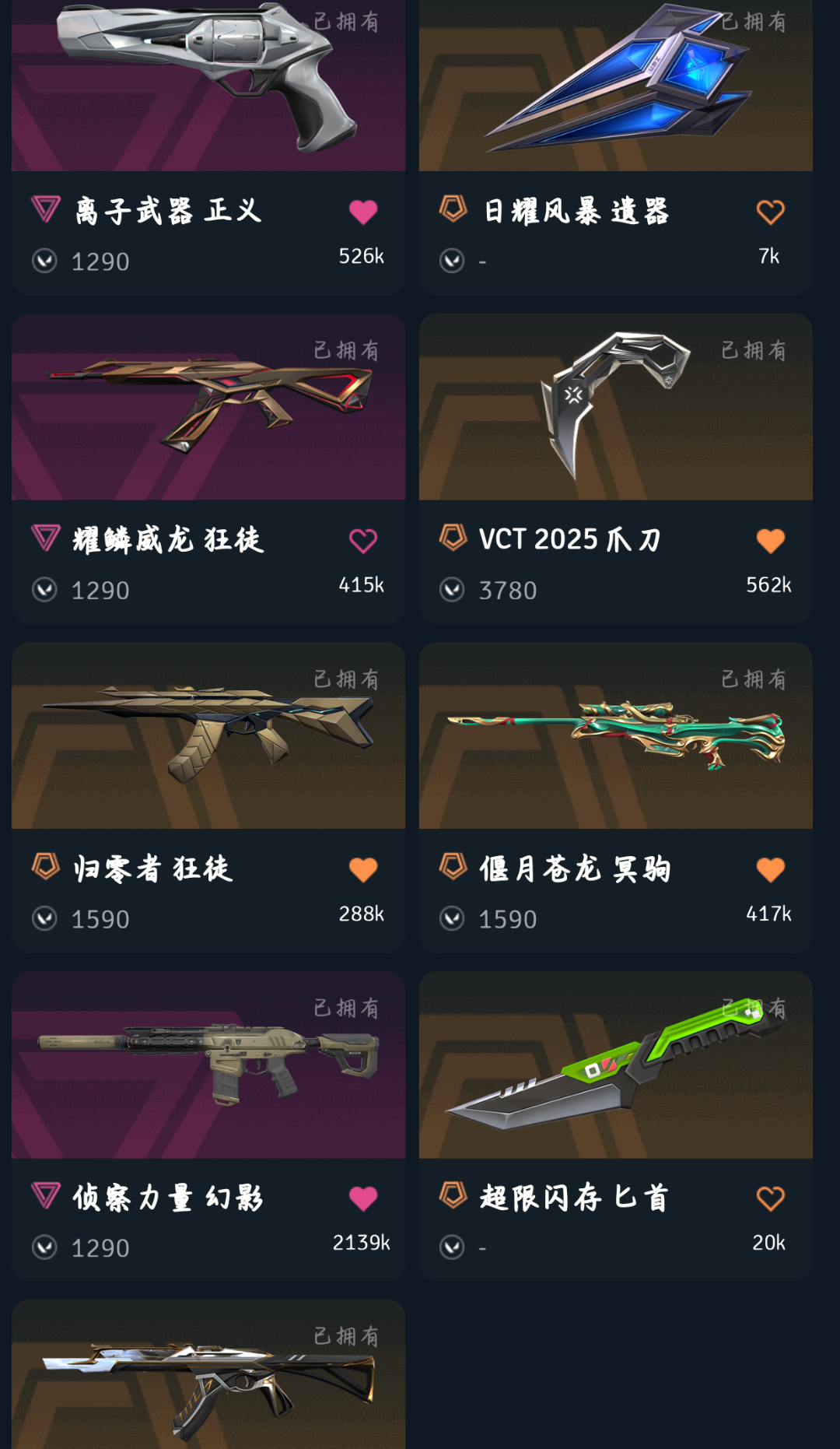
Task: View the 偃月苍龙 冥驹 sniper card
Action: point(615,736)
